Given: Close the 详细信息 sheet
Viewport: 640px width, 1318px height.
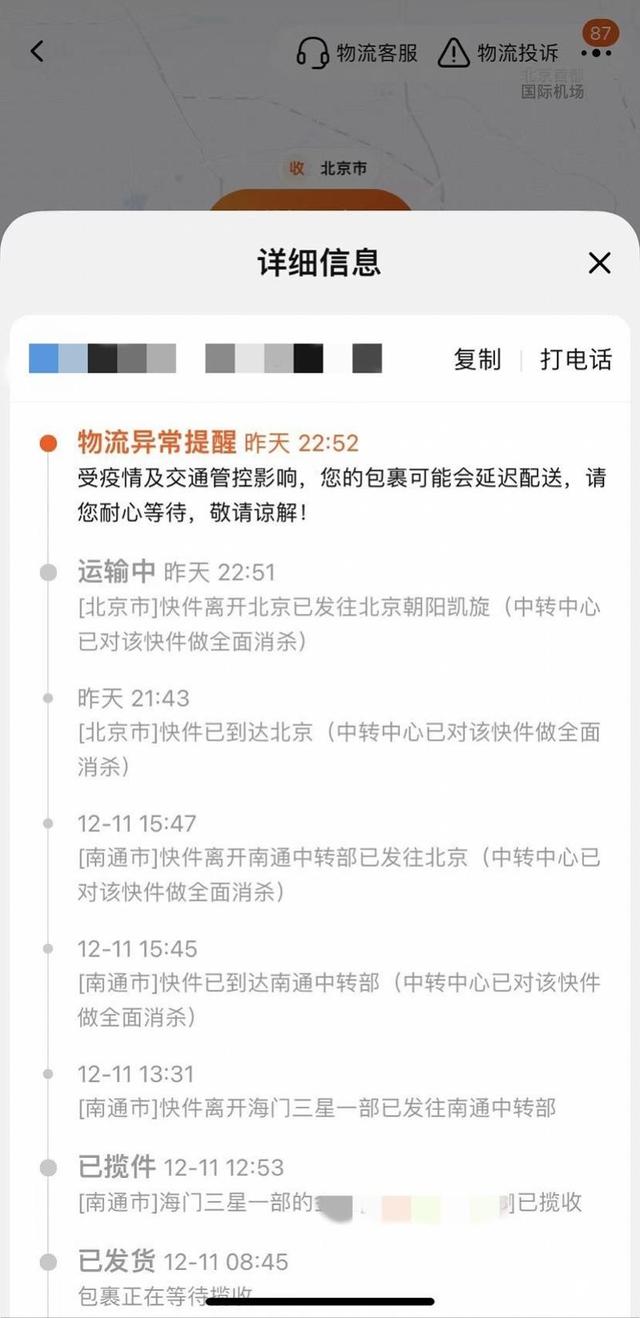Looking at the screenshot, I should pyautogui.click(x=599, y=263).
